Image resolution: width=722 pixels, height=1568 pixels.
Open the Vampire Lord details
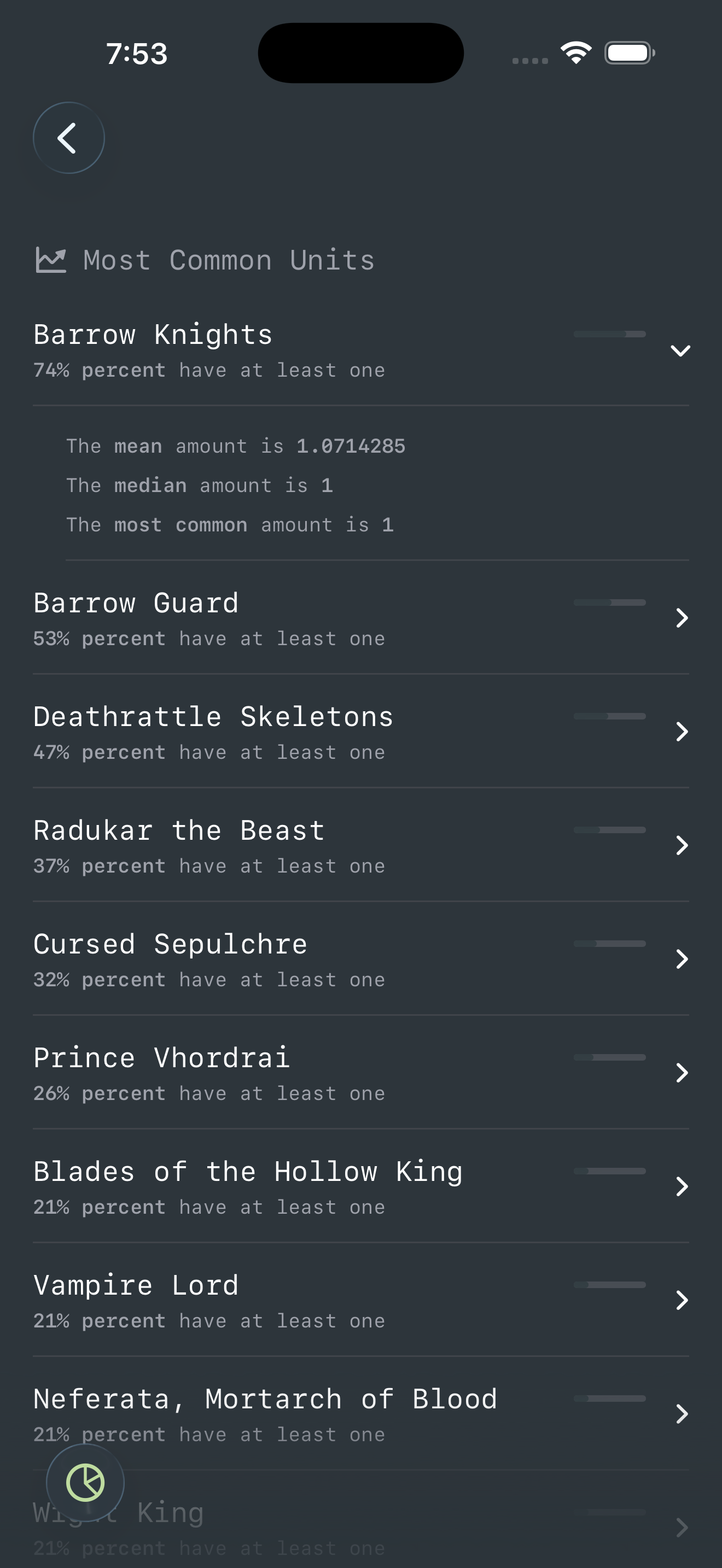click(683, 1301)
